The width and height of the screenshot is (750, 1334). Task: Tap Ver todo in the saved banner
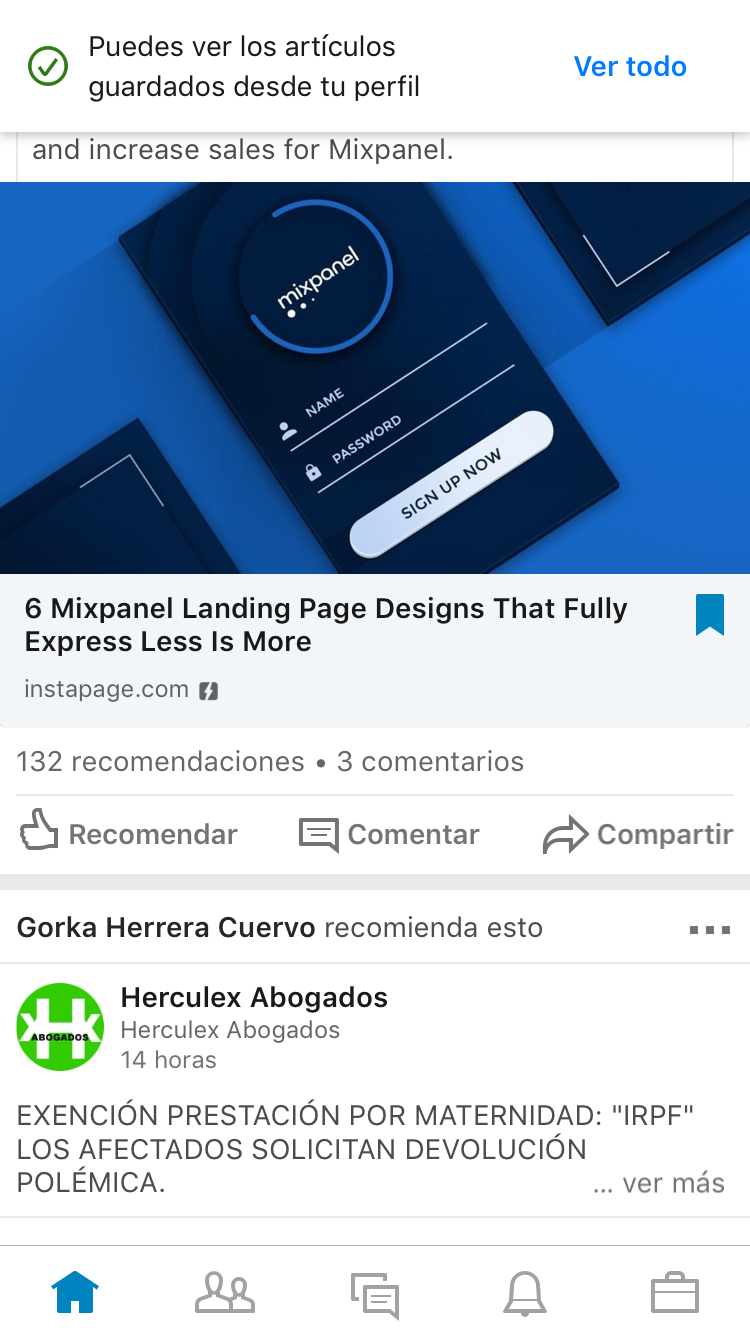(x=630, y=67)
